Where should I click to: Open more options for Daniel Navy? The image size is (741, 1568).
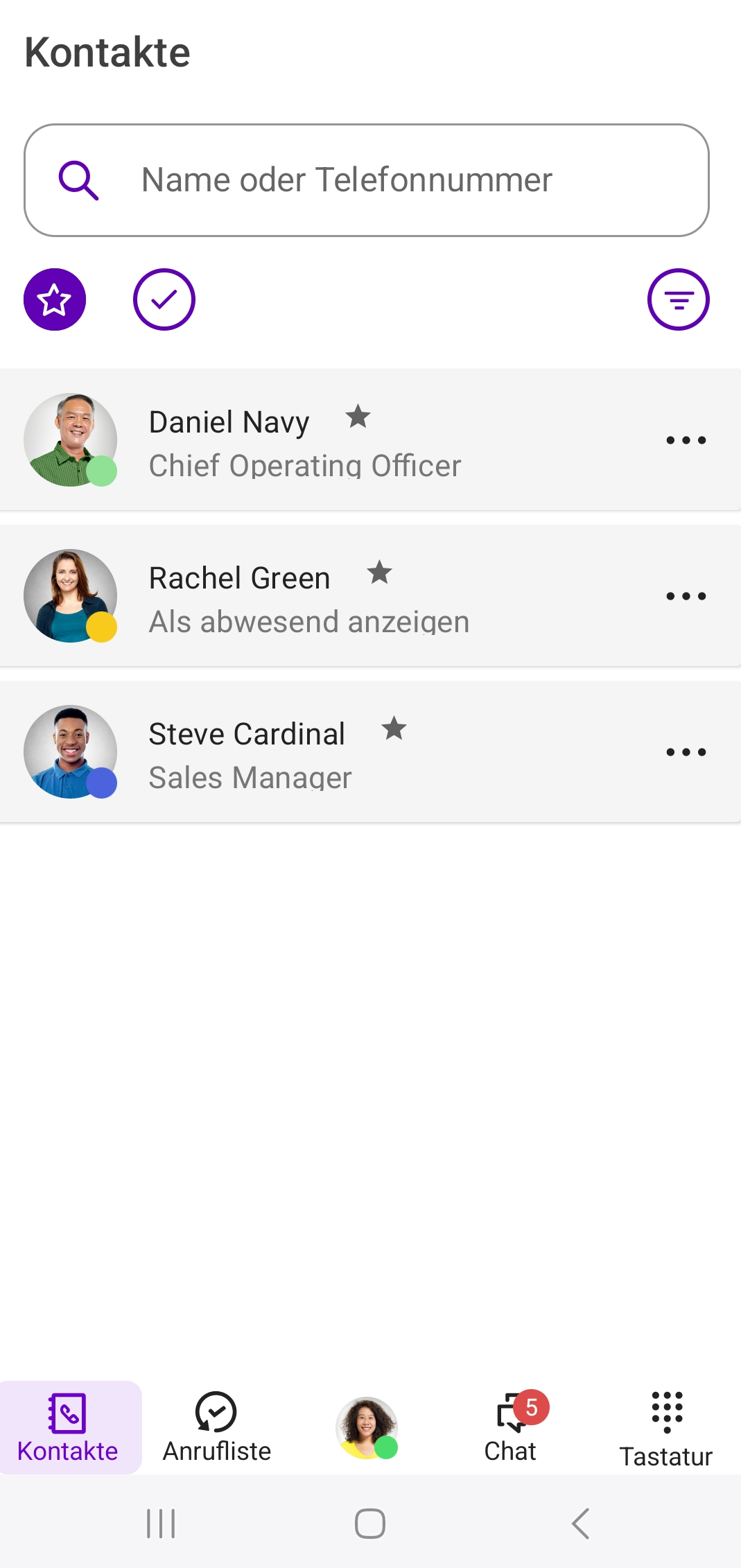[686, 440]
